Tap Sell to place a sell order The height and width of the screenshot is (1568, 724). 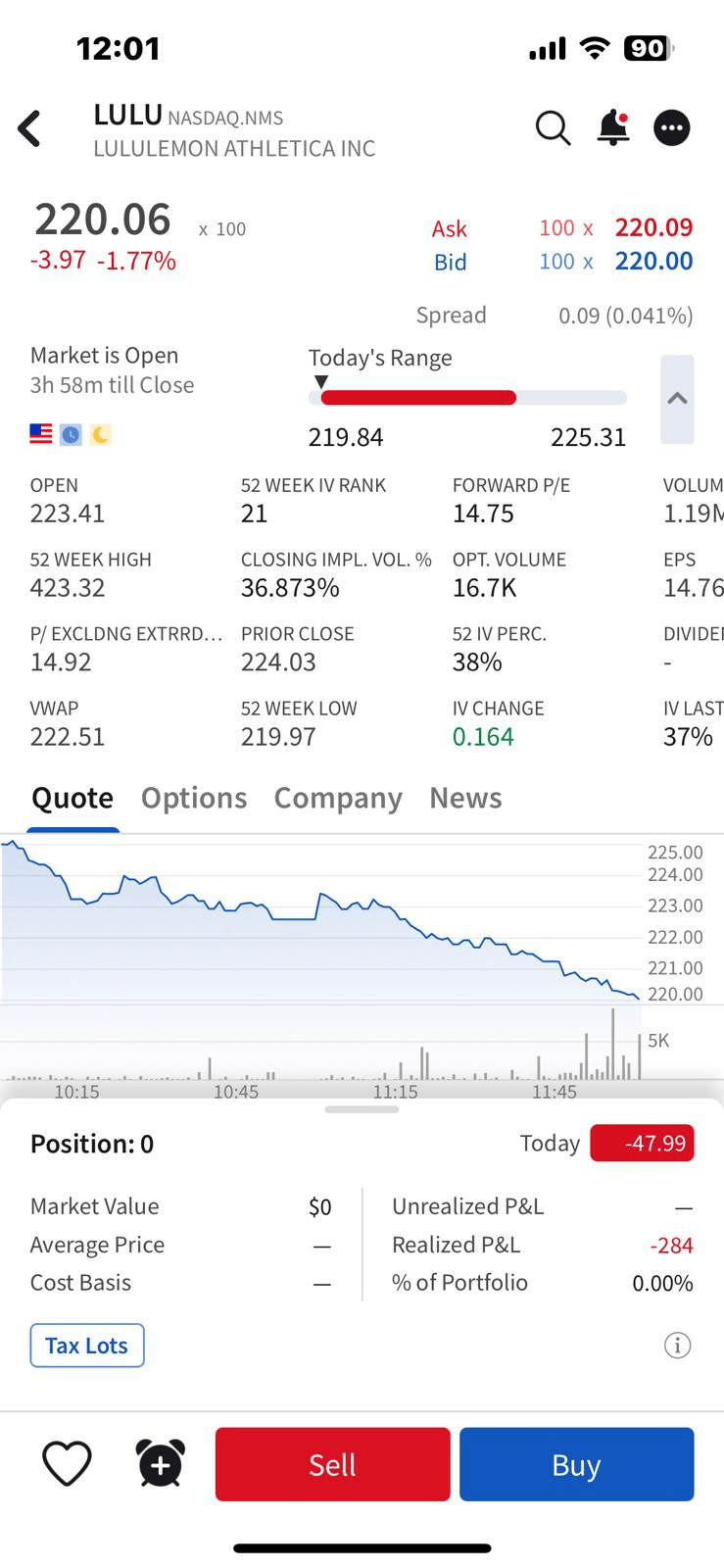[333, 1464]
